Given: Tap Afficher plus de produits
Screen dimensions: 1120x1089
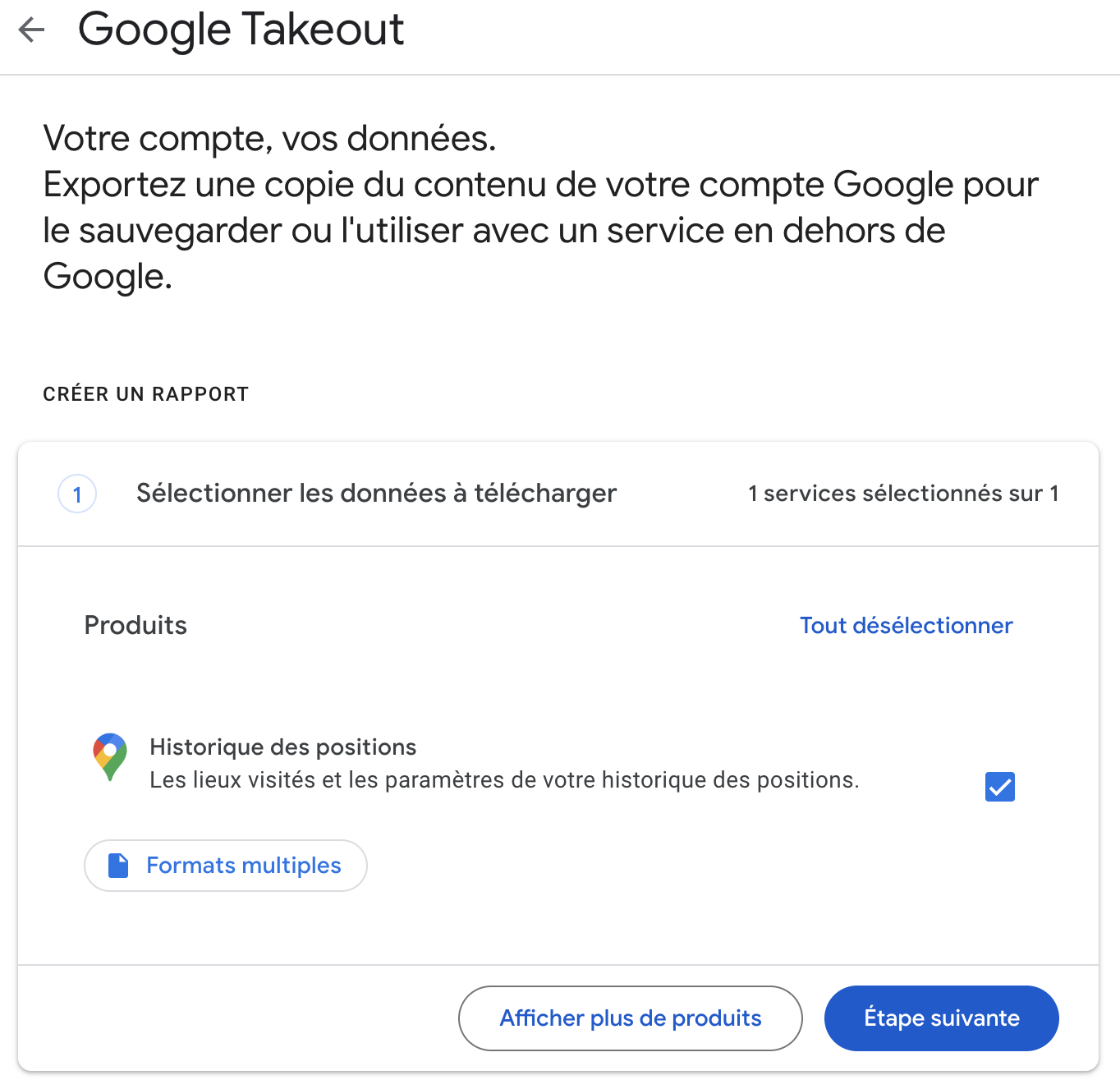Looking at the screenshot, I should [630, 1018].
